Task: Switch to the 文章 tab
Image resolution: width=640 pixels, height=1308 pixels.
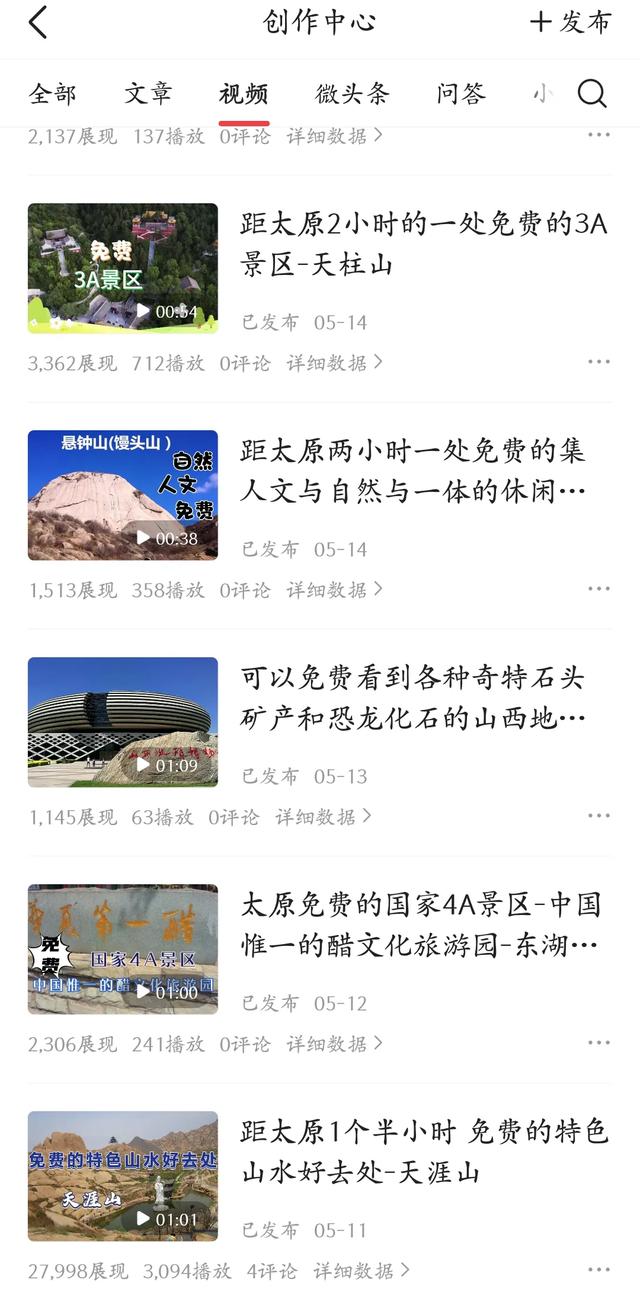Action: click(x=148, y=94)
